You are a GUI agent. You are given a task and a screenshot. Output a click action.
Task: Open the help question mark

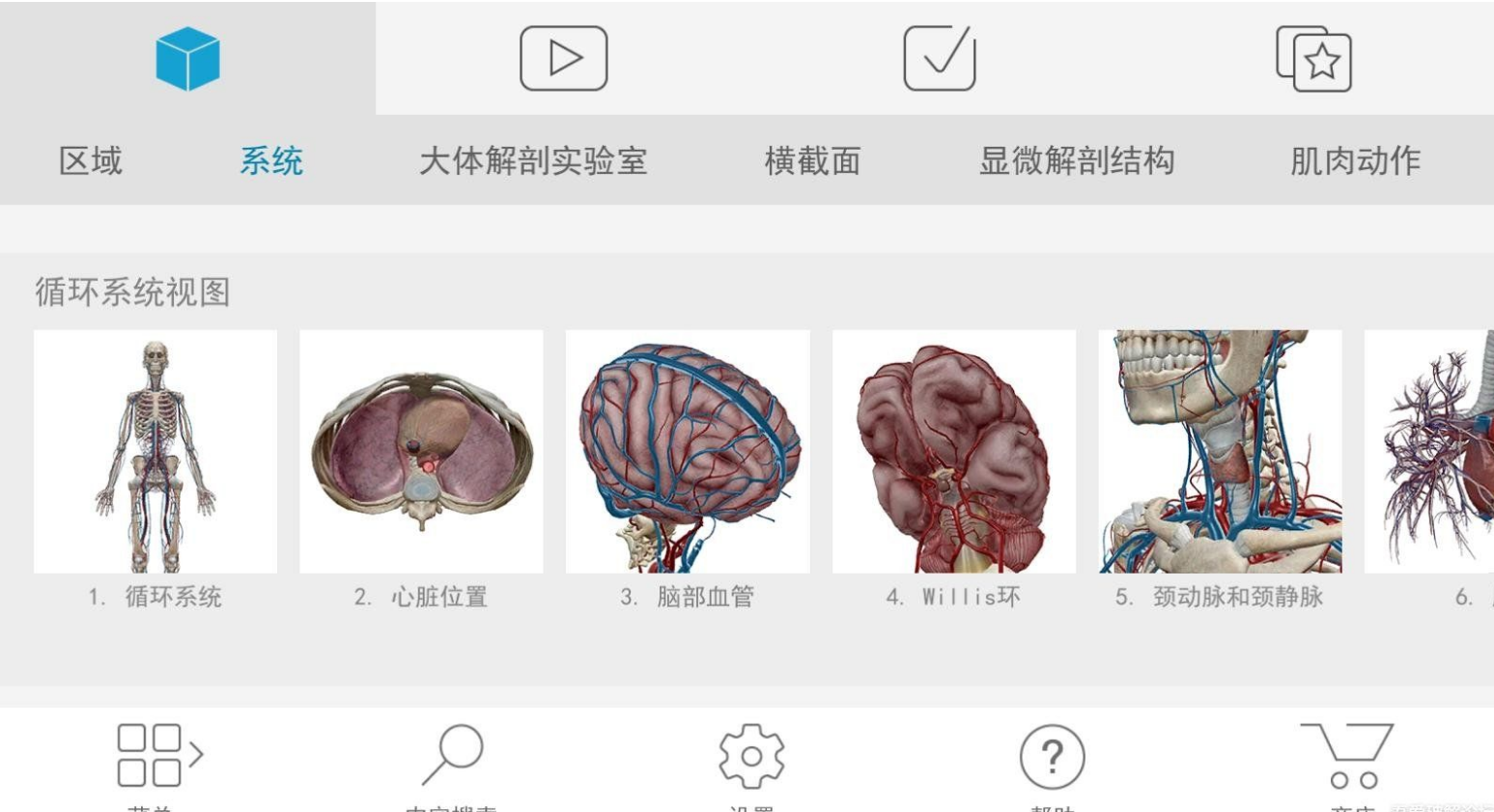[x=1052, y=755]
